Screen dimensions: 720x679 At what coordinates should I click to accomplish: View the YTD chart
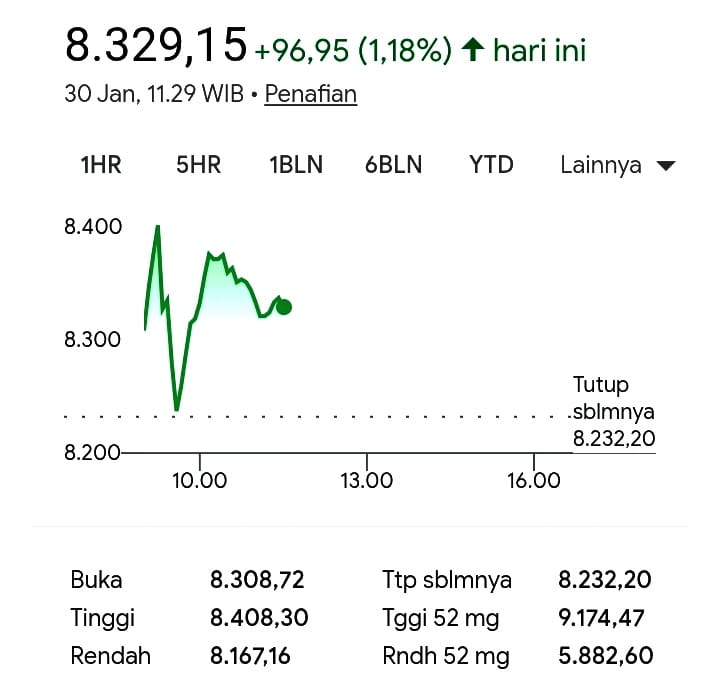pyautogui.click(x=491, y=165)
